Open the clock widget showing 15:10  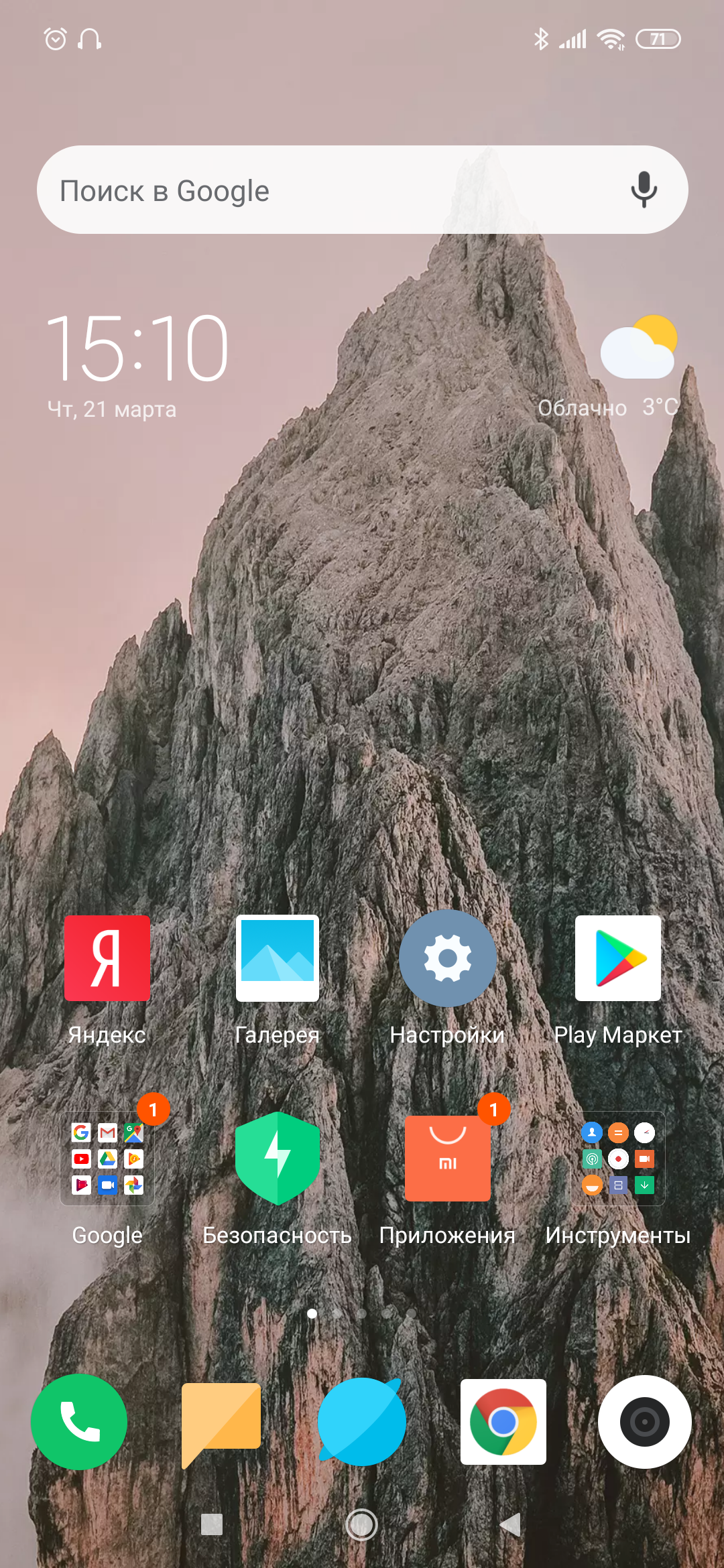click(x=137, y=348)
